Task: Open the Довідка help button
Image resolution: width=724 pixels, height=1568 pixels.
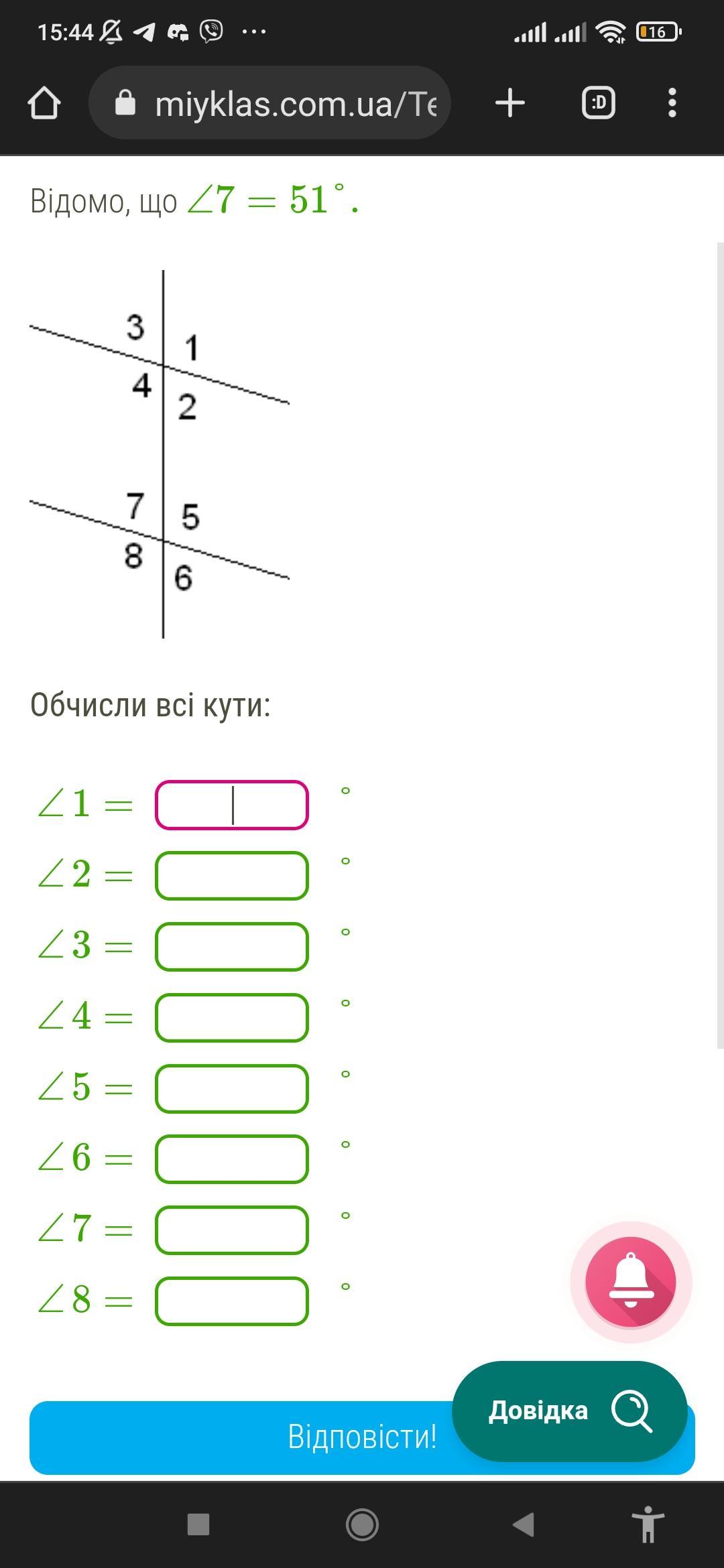Action: click(570, 1411)
